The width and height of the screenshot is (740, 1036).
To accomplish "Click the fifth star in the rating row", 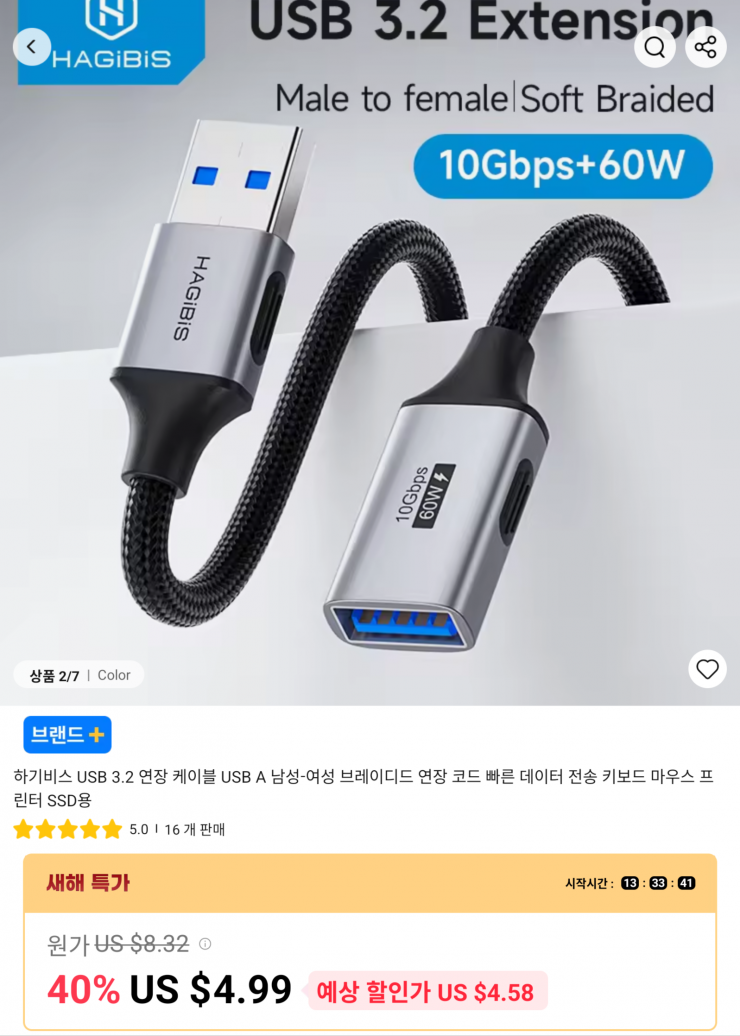I will (113, 830).
